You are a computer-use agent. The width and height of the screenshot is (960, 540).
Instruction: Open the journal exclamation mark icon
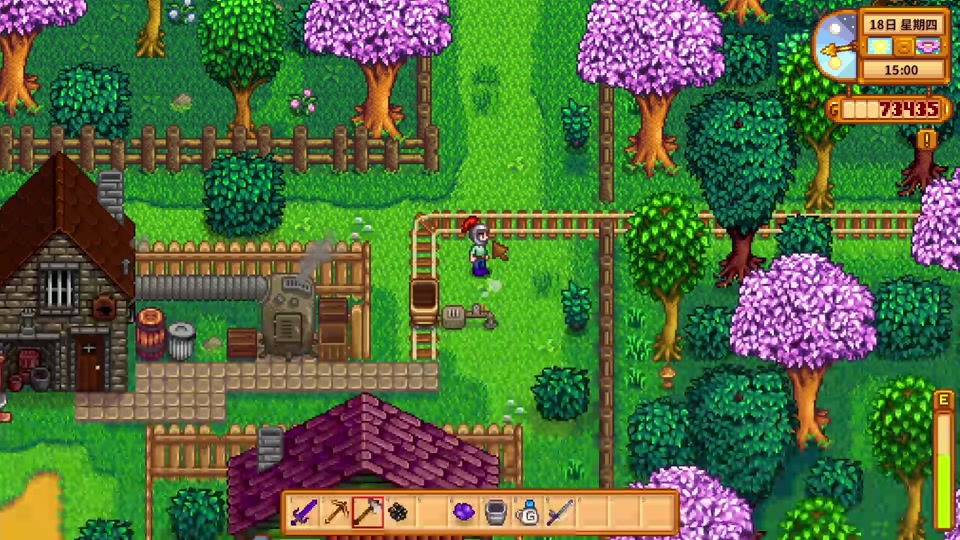coord(927,139)
